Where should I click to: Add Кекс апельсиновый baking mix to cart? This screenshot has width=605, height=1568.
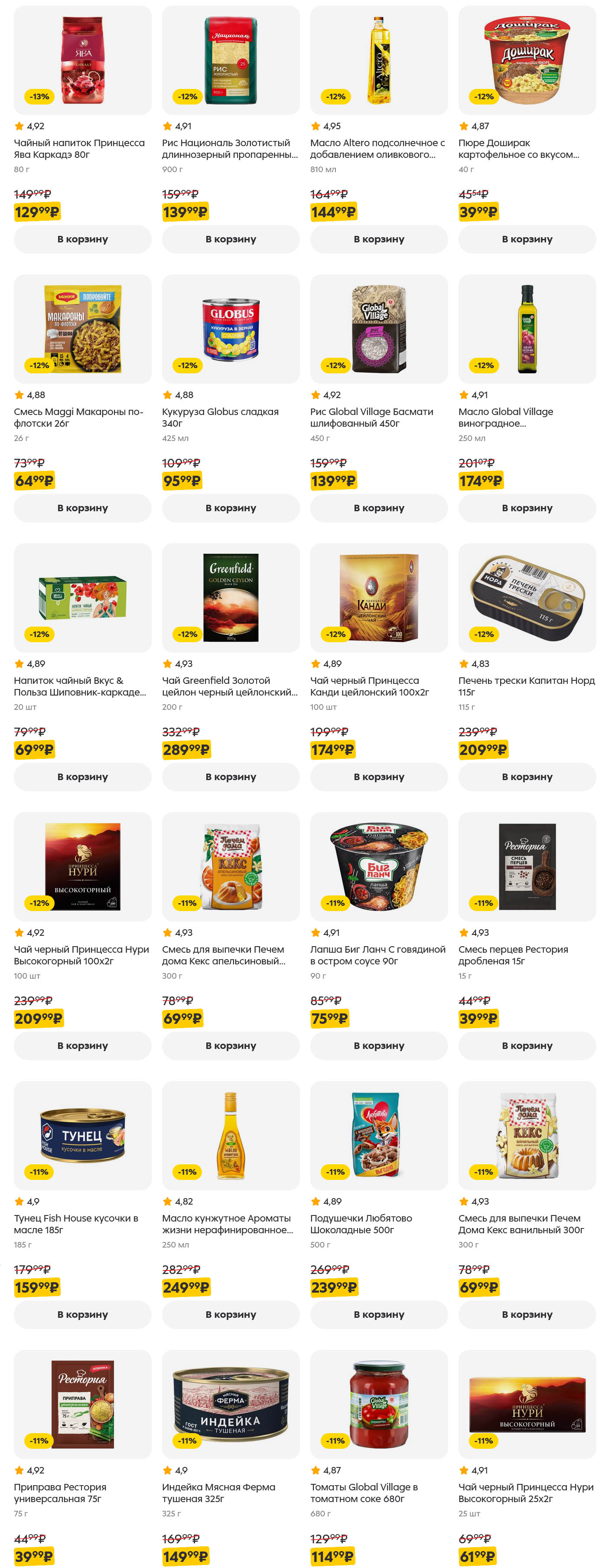click(x=231, y=1046)
